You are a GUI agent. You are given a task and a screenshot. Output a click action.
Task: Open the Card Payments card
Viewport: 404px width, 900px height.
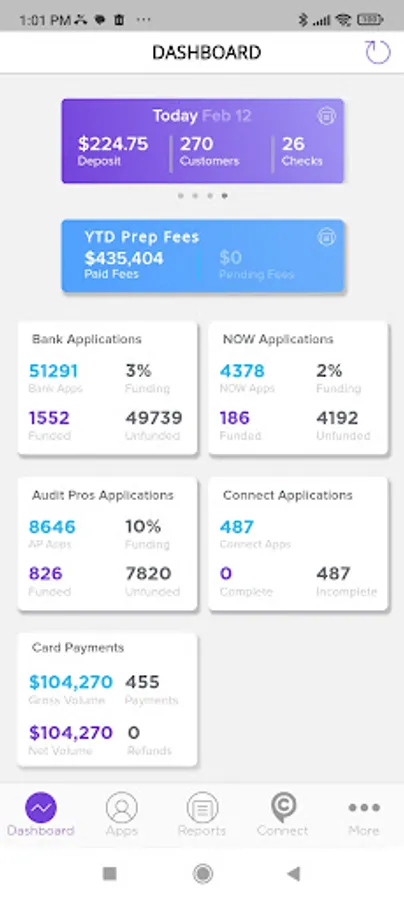(107, 700)
